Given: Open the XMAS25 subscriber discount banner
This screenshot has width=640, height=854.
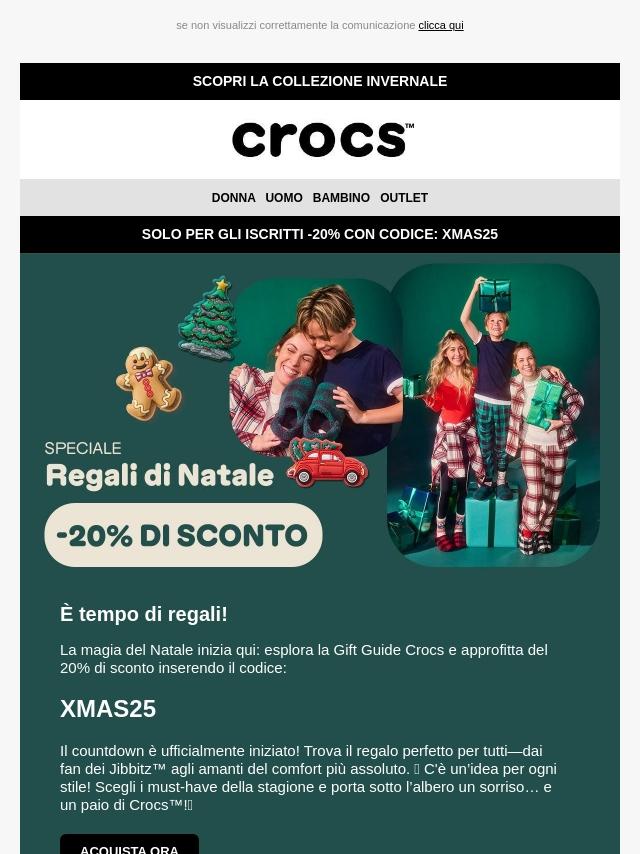Looking at the screenshot, I should pos(320,234).
